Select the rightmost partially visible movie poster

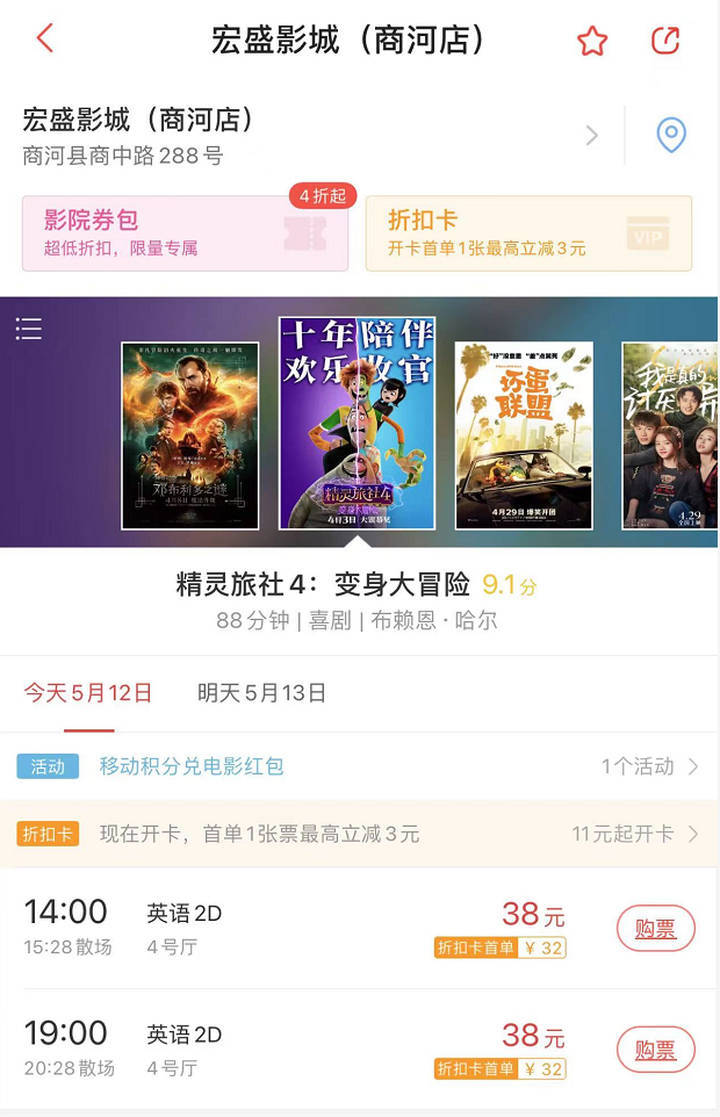[x=670, y=435]
